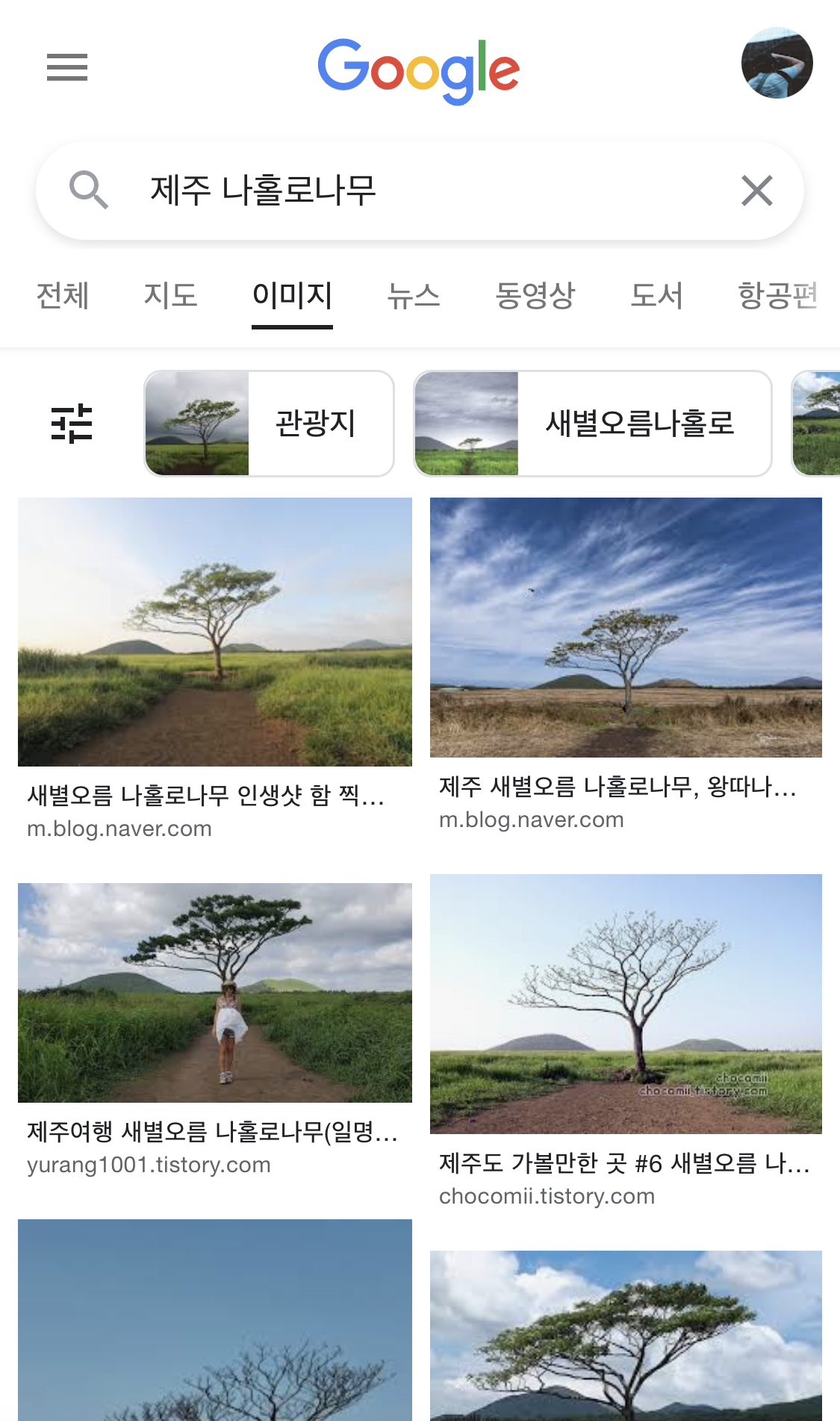Switch to the 동영상 tab

[535, 296]
